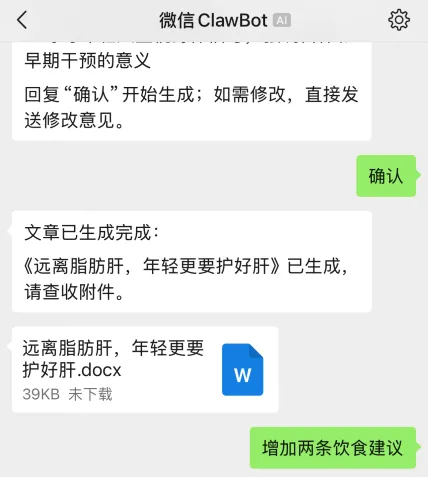The image size is (429, 477).
Task: Go back from ClawBot chat
Action: click(x=22, y=20)
